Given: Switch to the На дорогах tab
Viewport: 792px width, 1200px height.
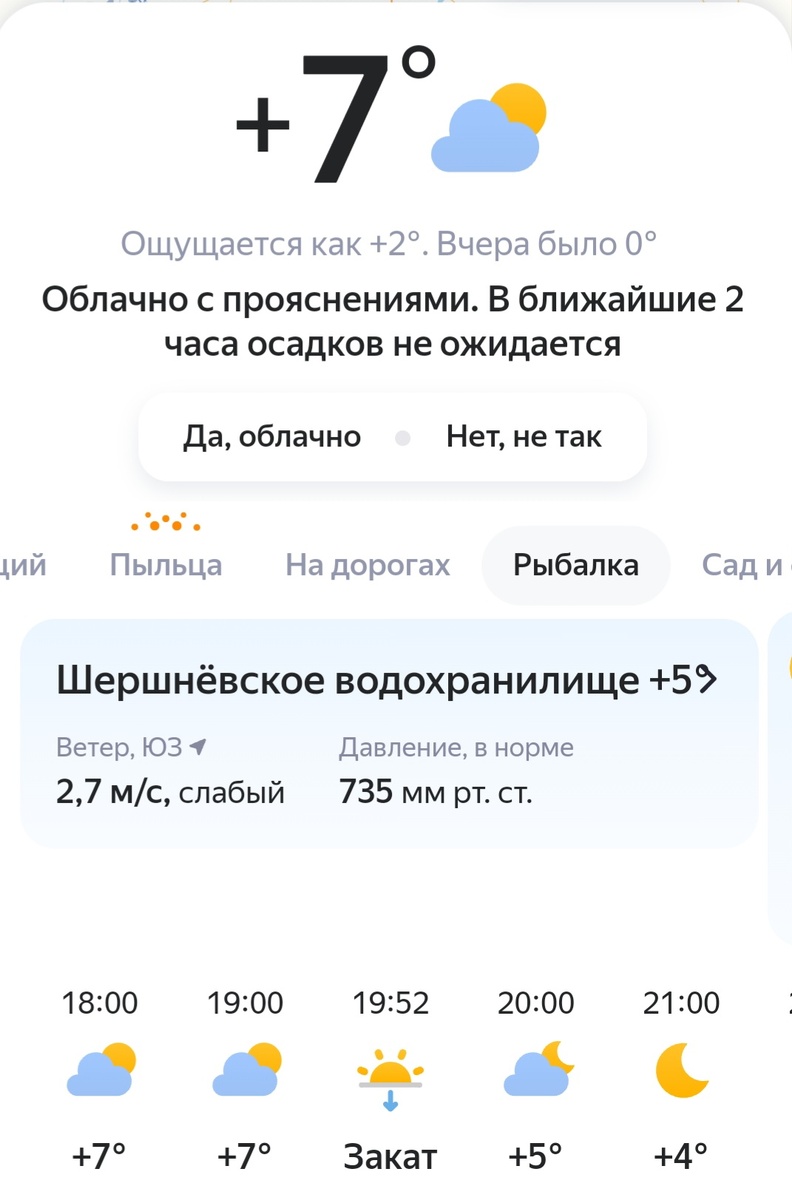Looking at the screenshot, I should click(x=367, y=565).
